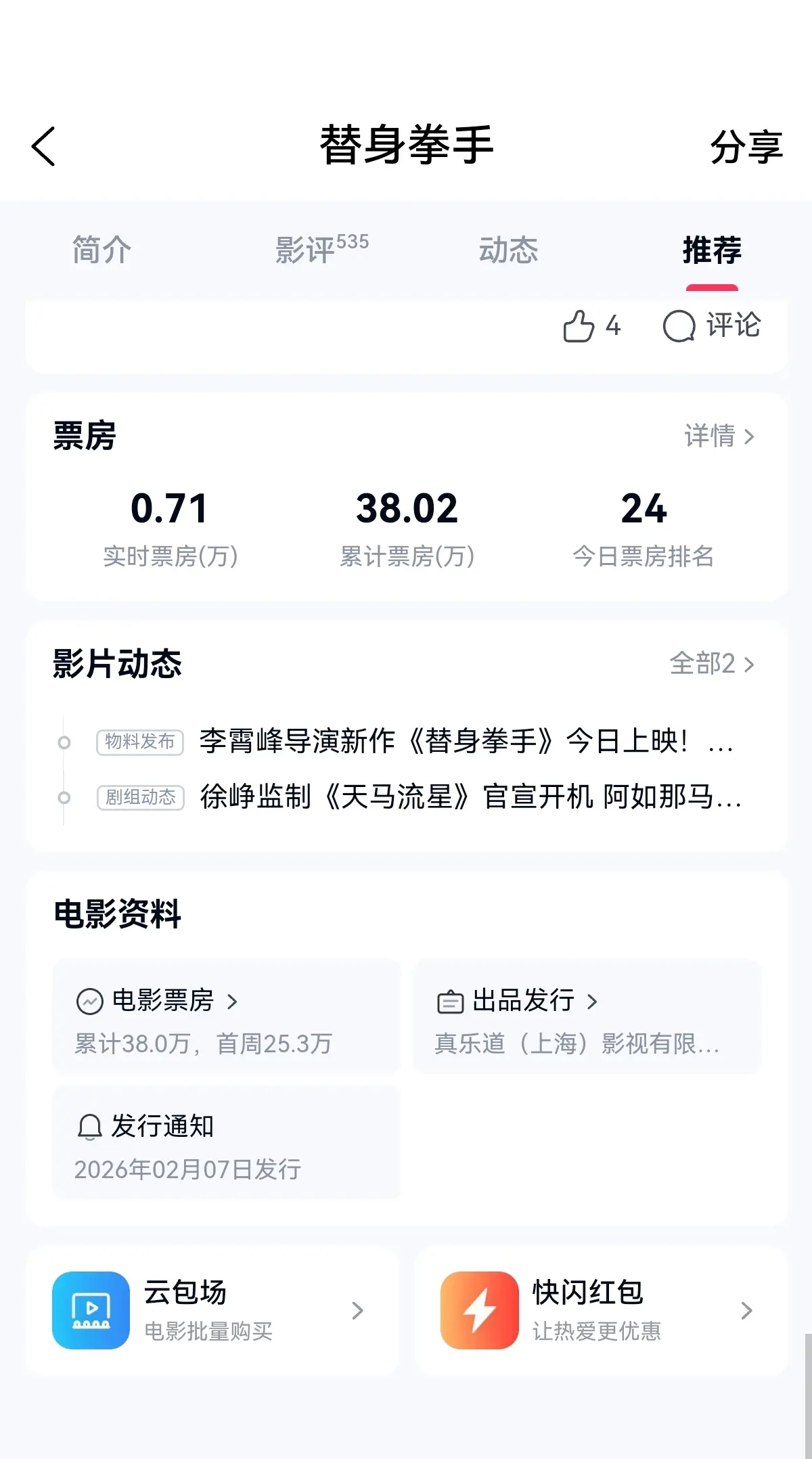This screenshot has height=1459, width=812.
Task: Like the post with the thumbs-up icon
Action: pyautogui.click(x=590, y=326)
